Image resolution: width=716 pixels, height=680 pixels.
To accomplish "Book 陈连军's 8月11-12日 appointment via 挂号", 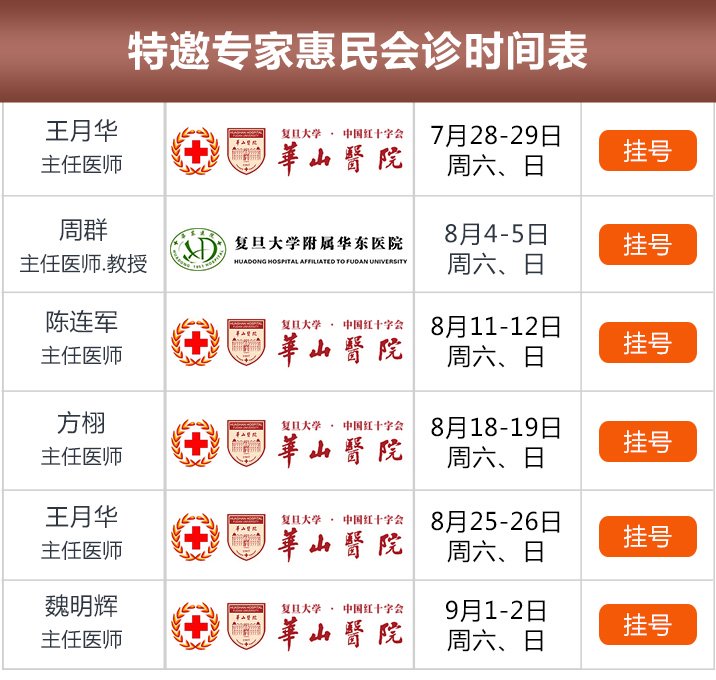I will point(647,343).
